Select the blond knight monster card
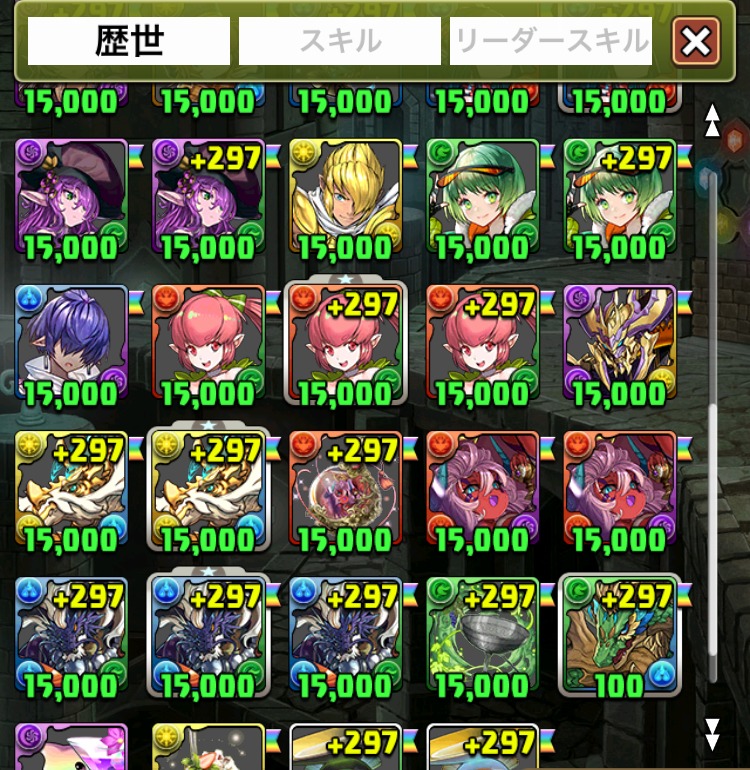Viewport: 750px width, 770px height. [345, 200]
